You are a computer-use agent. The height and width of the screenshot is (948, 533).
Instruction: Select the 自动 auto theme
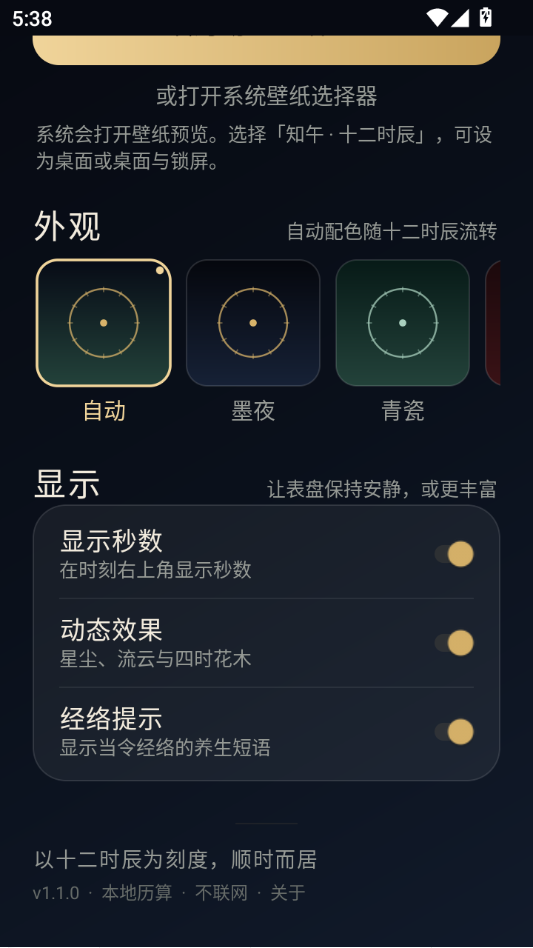click(x=103, y=323)
